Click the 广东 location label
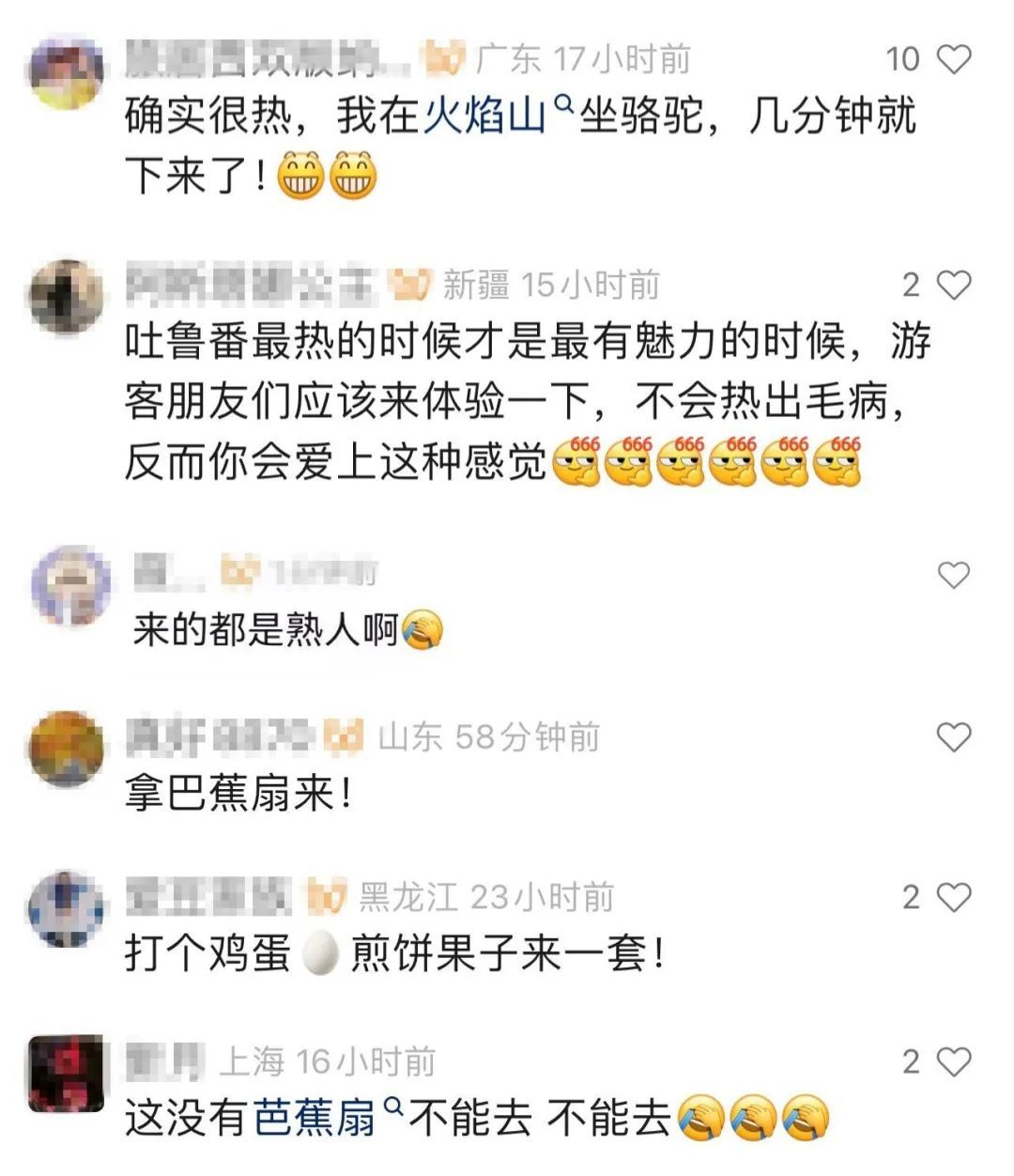The width and height of the screenshot is (1014, 1176). (x=507, y=56)
